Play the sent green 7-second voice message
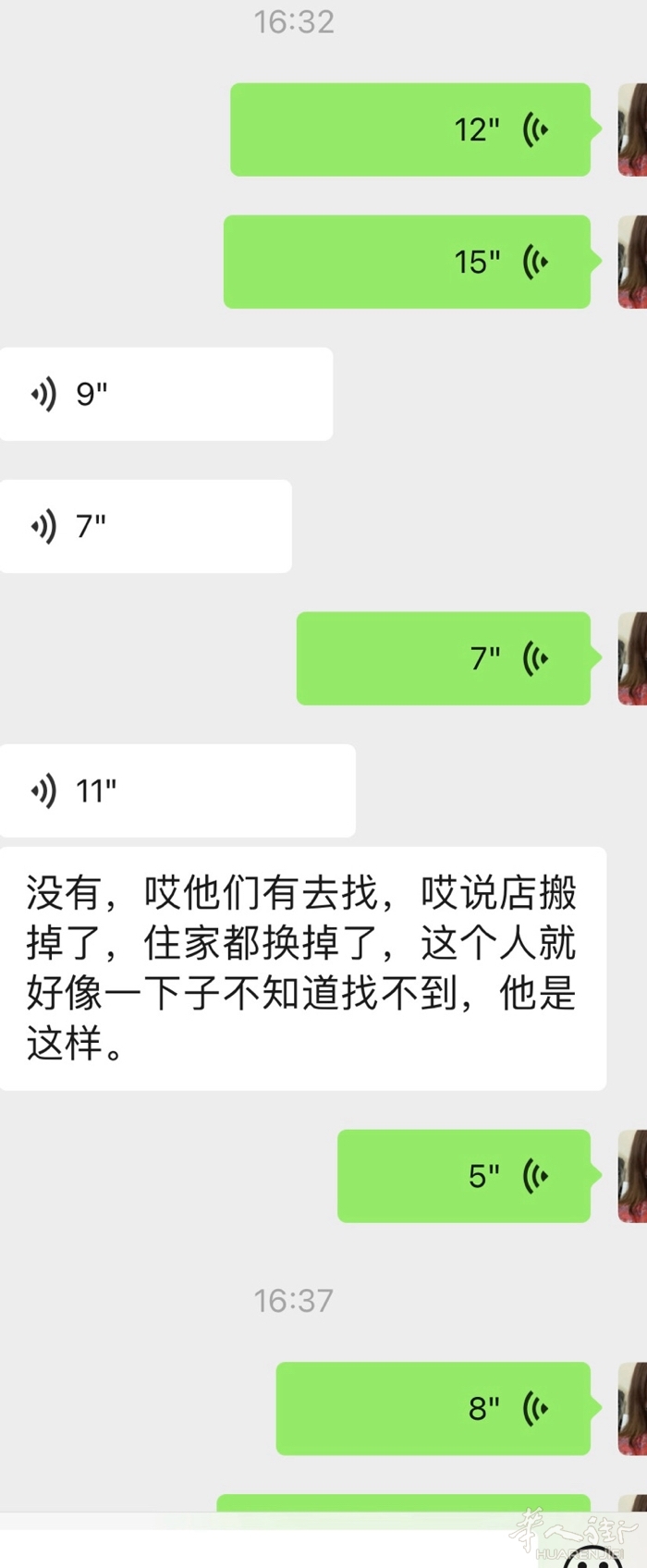The image size is (647, 1568). (x=443, y=658)
